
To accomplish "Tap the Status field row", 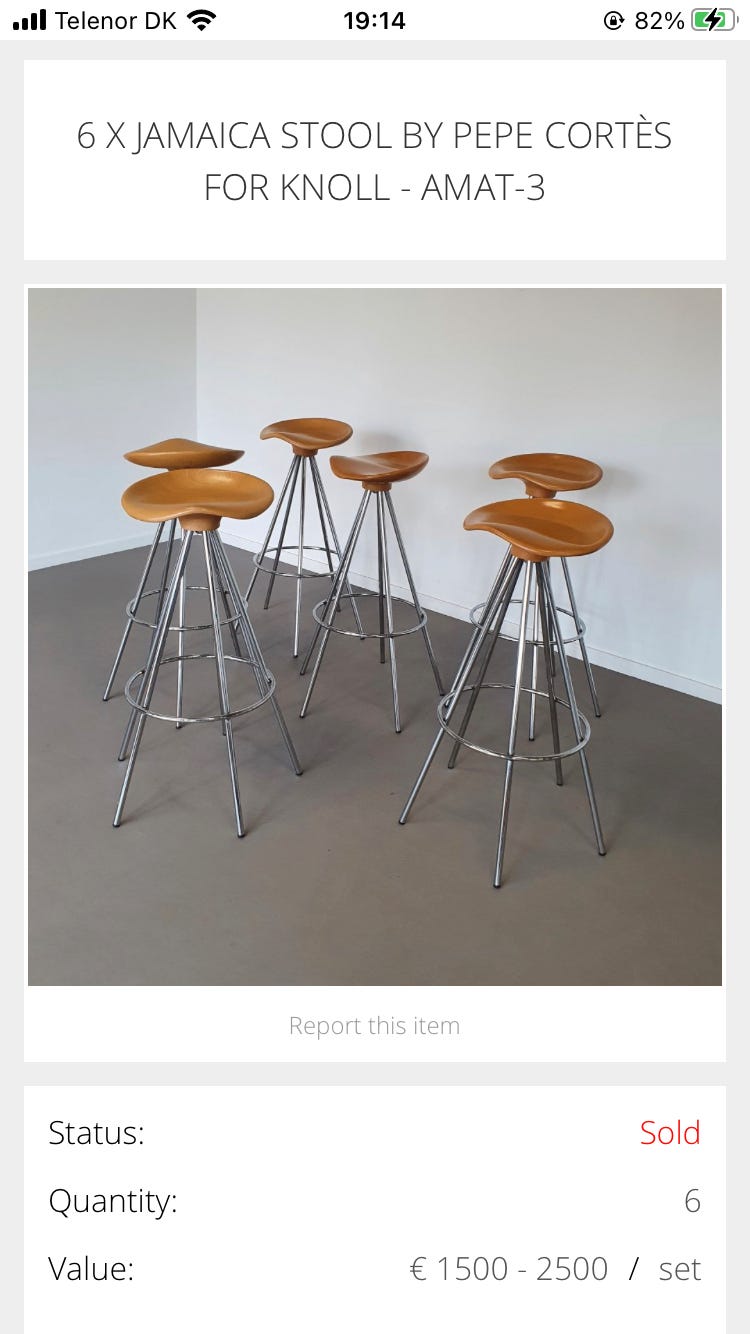I will click(x=374, y=1133).
